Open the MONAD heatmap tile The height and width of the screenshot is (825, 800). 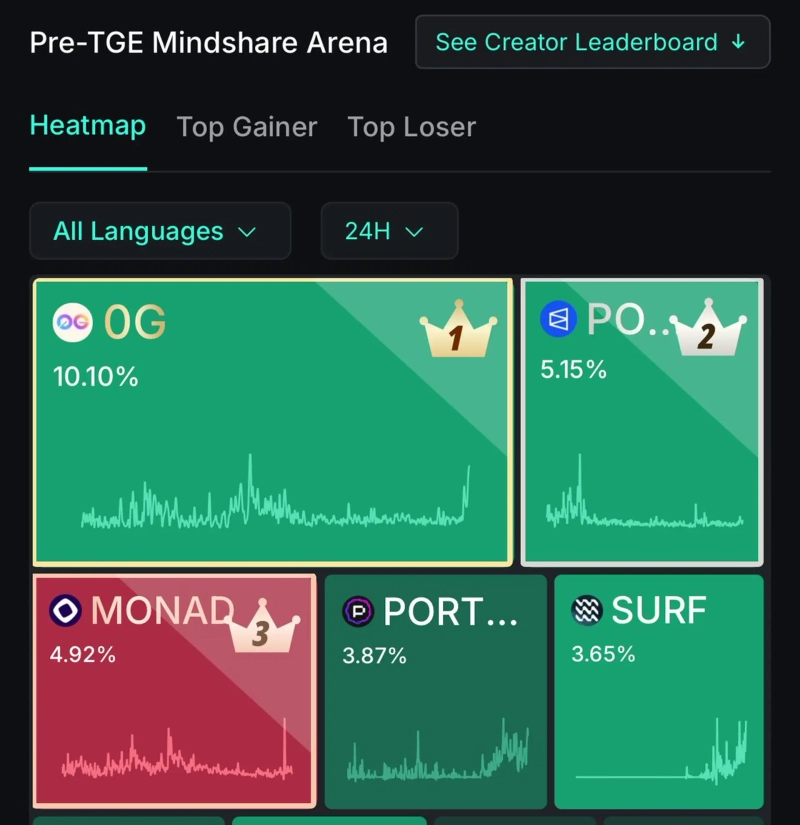coord(174,690)
